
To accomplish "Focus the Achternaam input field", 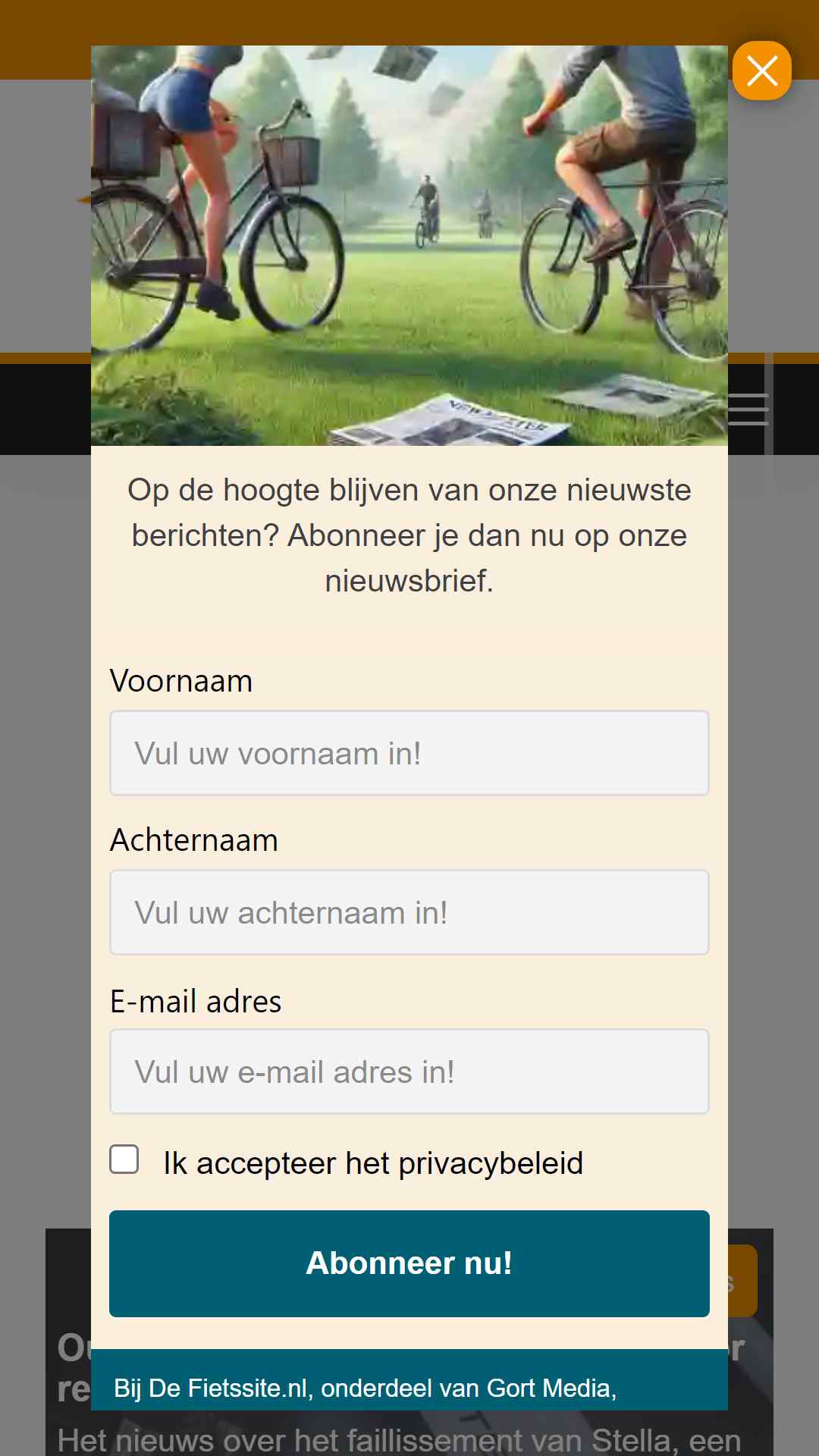I will (409, 912).
